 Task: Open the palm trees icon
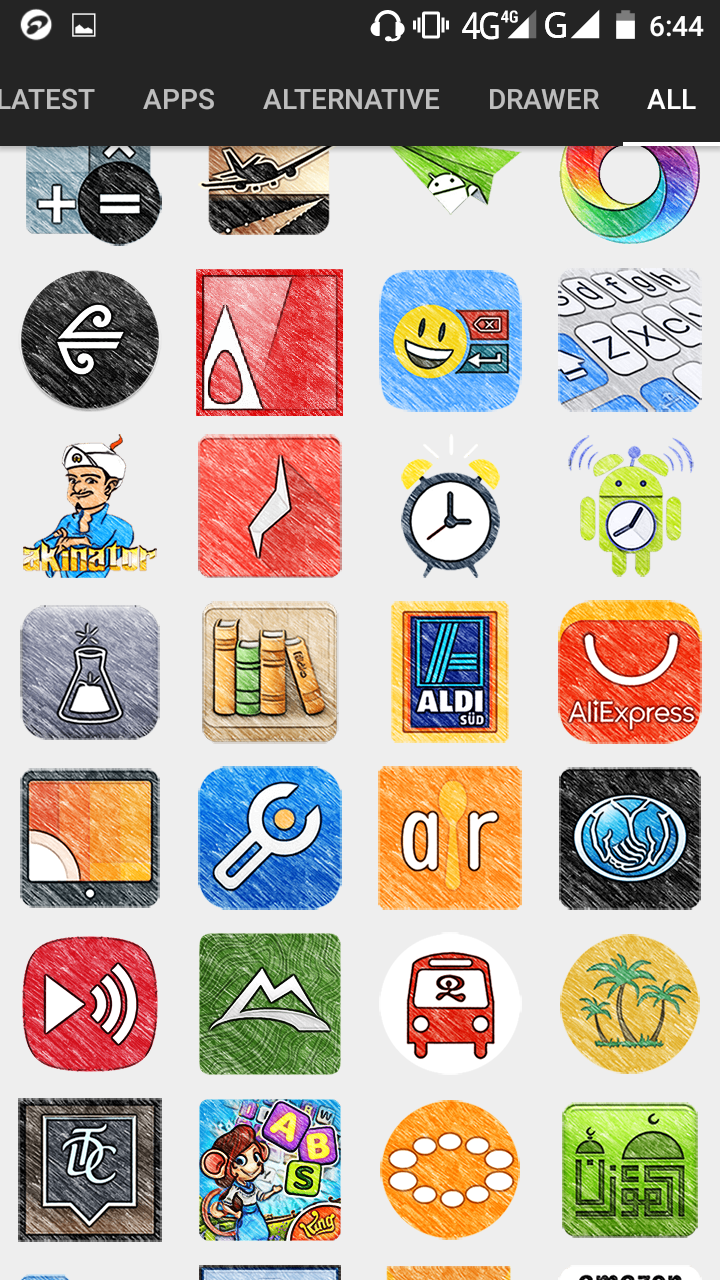coord(630,1003)
